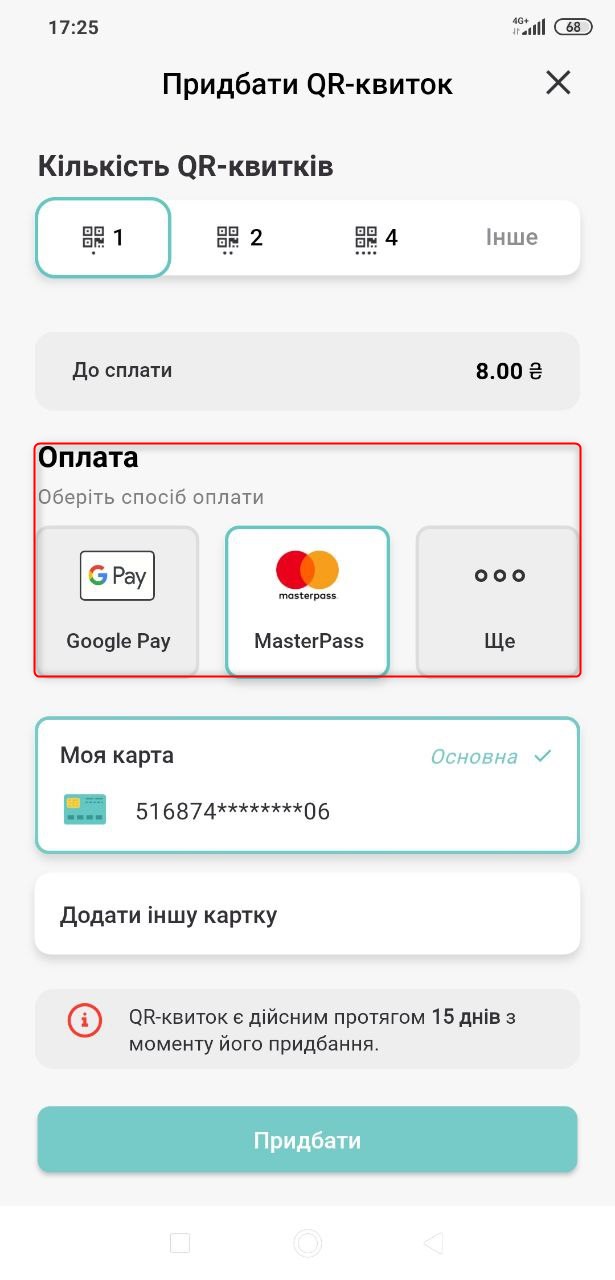Select MasterPass payment method
Image resolution: width=615 pixels, height=1280 pixels.
[308, 601]
